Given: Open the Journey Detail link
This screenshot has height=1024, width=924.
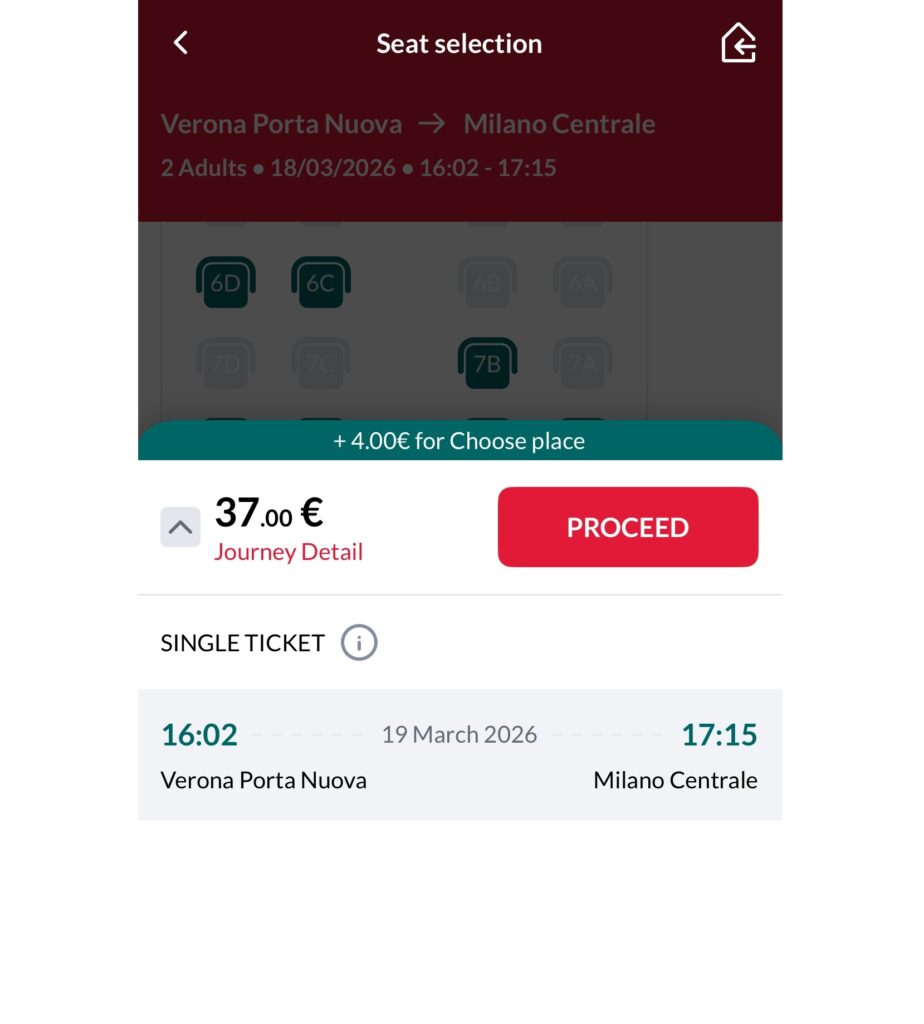Looking at the screenshot, I should coord(288,552).
